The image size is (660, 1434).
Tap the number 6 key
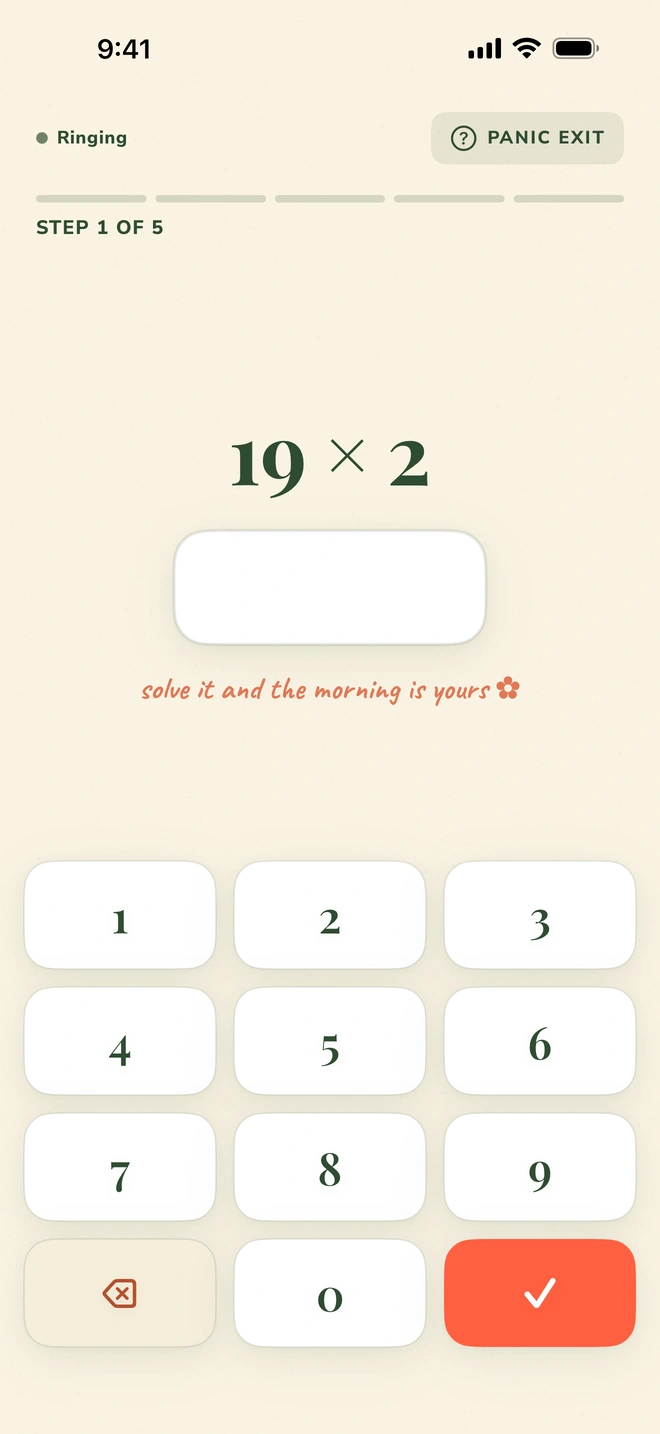tap(540, 1041)
